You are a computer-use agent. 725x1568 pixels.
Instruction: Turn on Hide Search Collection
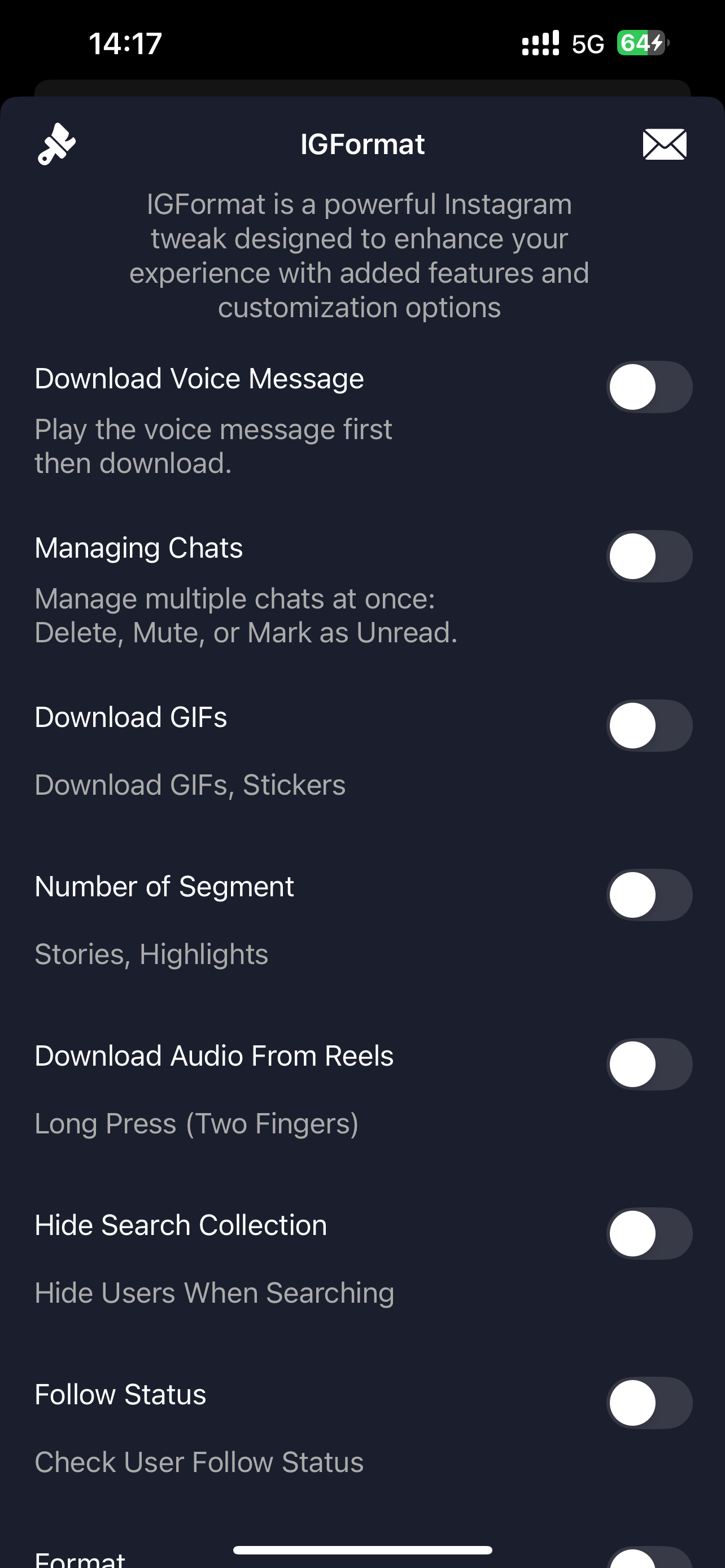(649, 1233)
